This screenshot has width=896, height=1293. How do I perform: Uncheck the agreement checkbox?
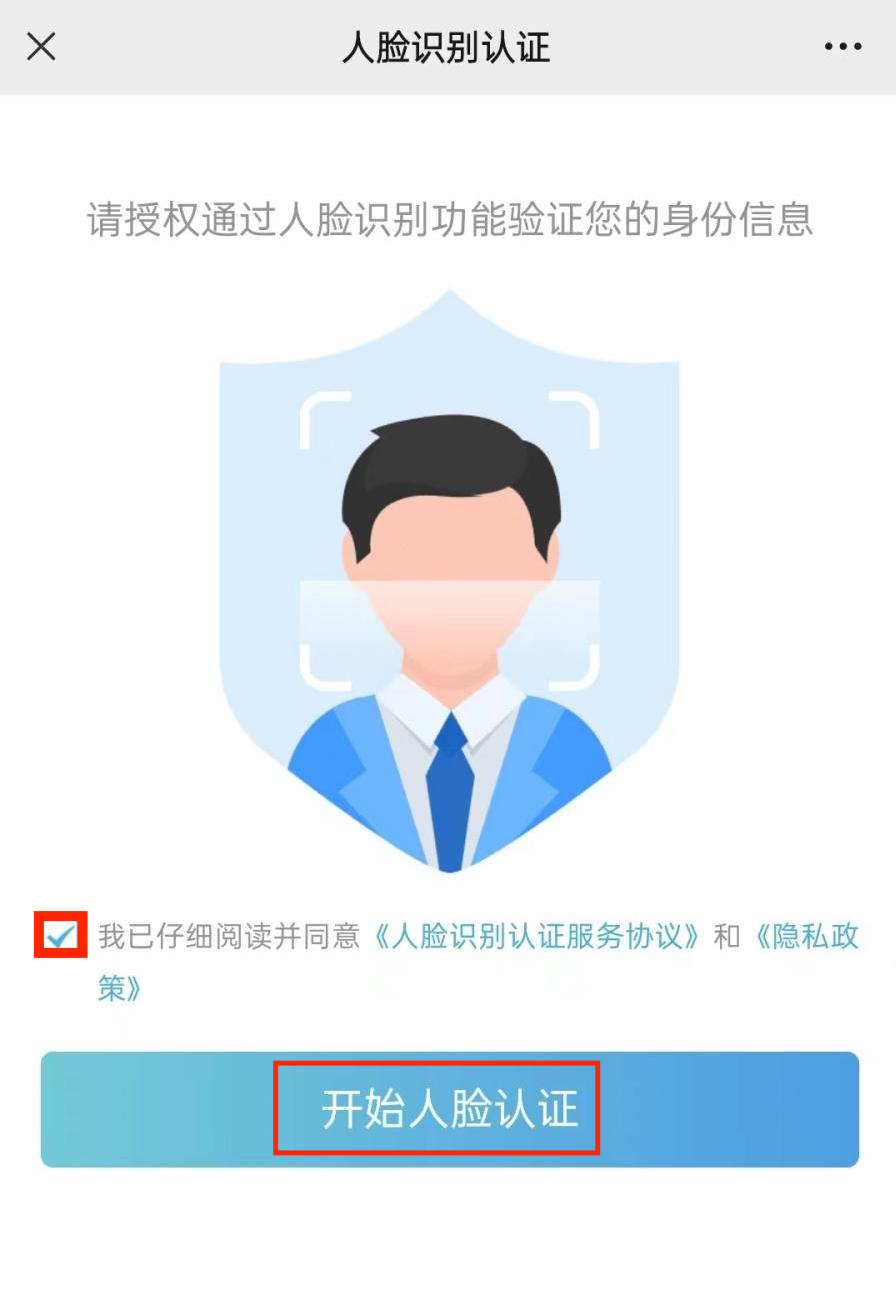click(x=61, y=936)
